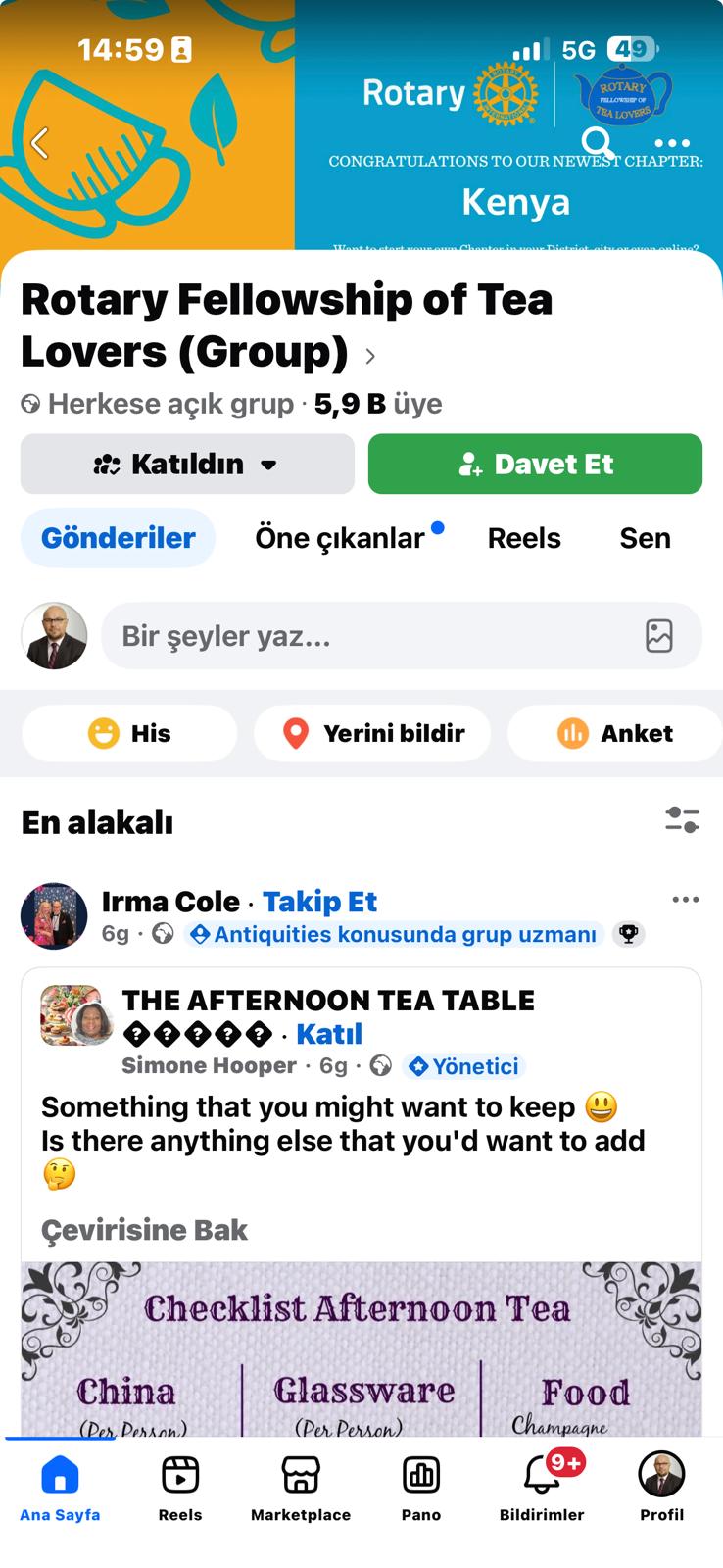Choose the His feeling chip
The height and width of the screenshot is (1568, 723).
[129, 733]
